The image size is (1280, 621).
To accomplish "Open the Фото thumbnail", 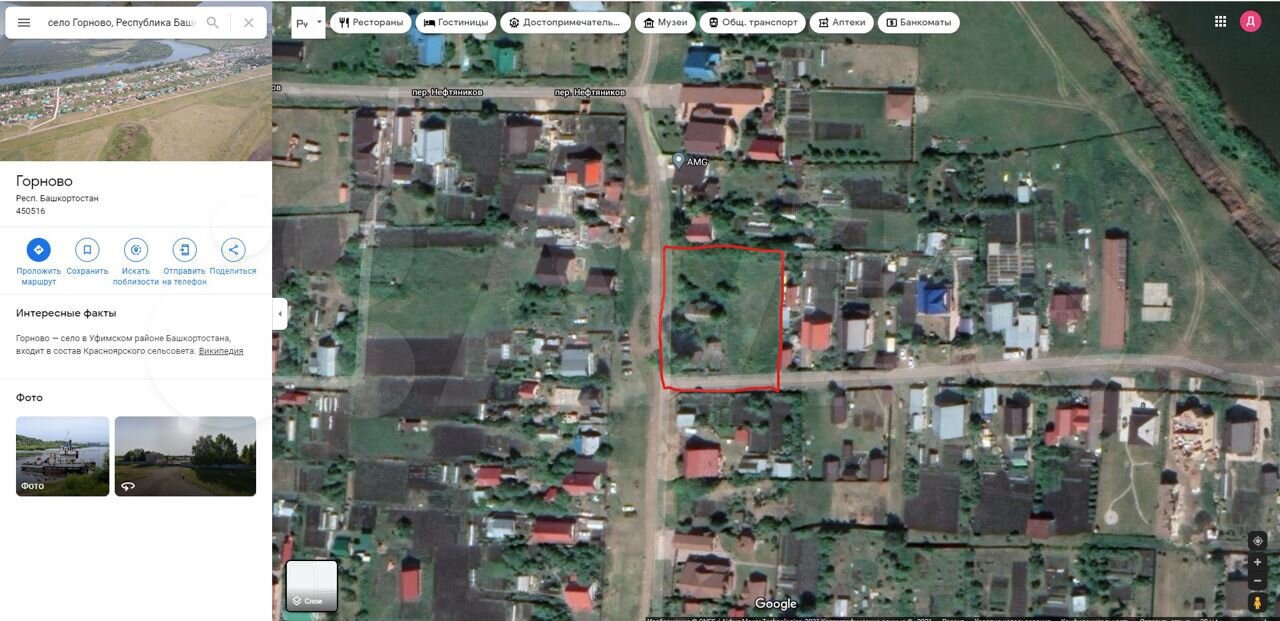I will coord(62,456).
